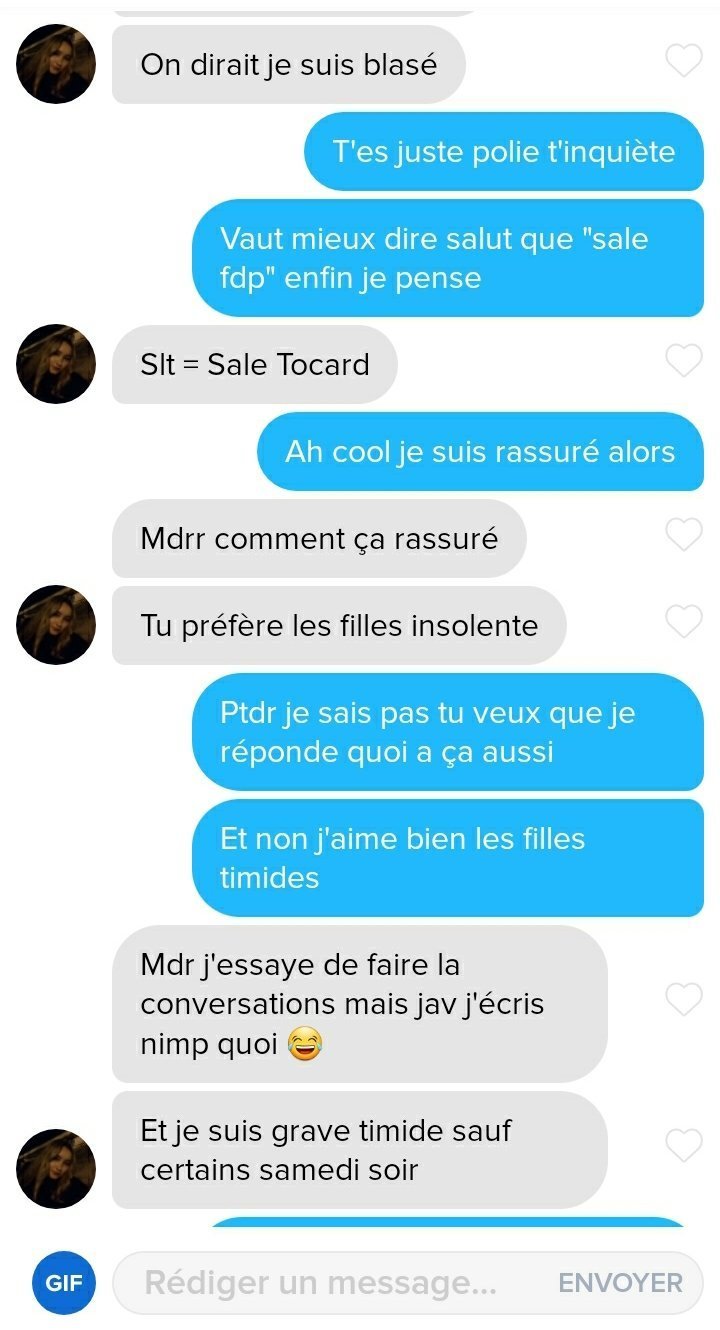Like the "grave timide sauf certains samedi soir" message
The image size is (720, 1330).
click(684, 1146)
